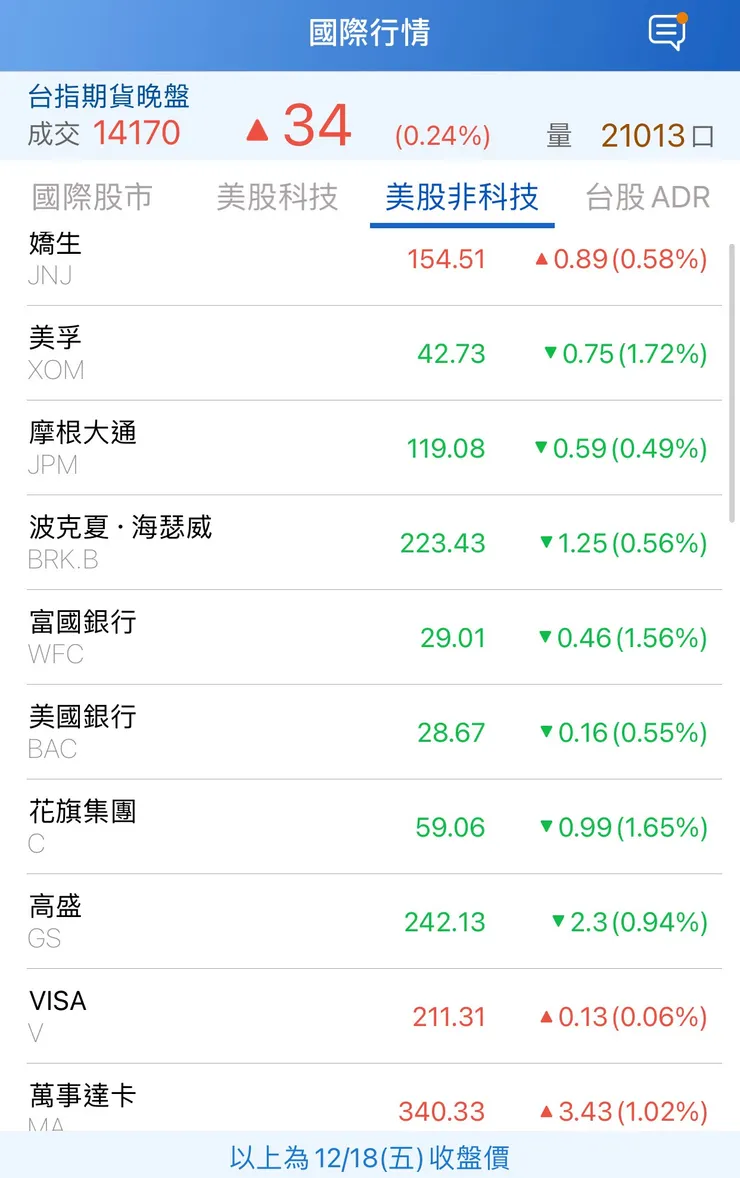This screenshot has width=740, height=1178.
Task: View 摩根大通 JPM quote details
Action: (x=370, y=448)
